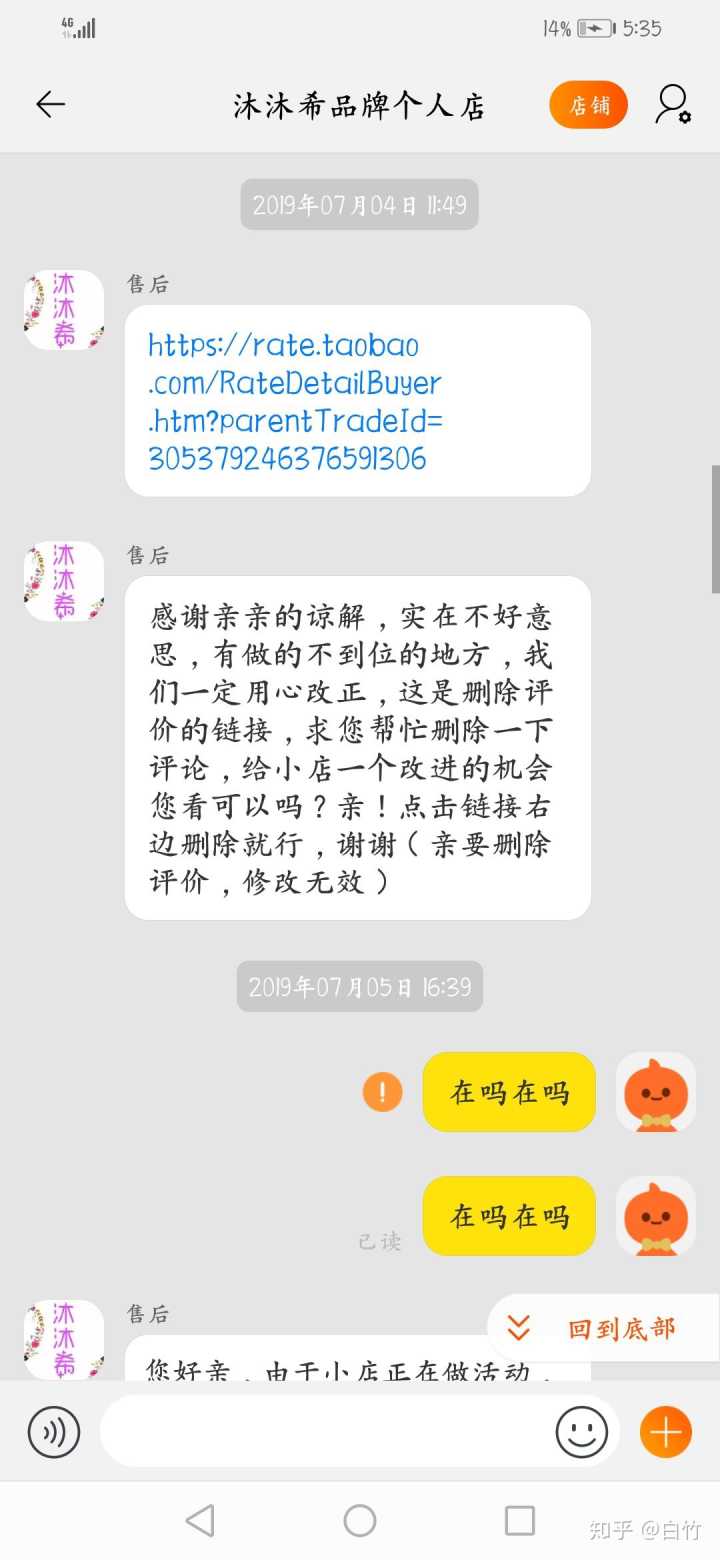Tap the system home button
720x1560 pixels.
(x=360, y=1521)
